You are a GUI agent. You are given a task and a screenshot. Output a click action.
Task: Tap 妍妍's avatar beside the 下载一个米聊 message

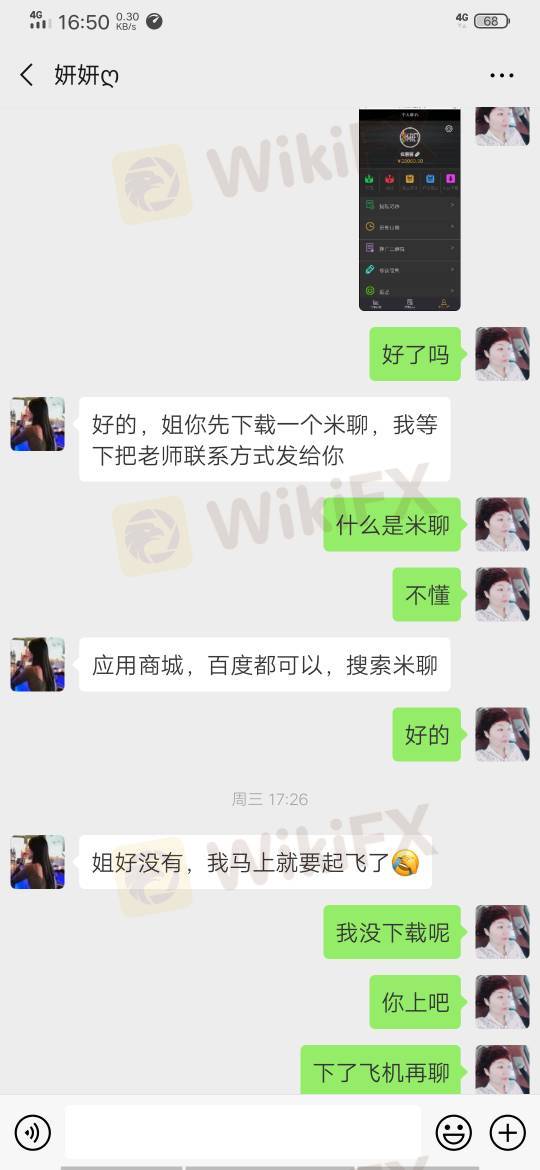click(x=37, y=424)
